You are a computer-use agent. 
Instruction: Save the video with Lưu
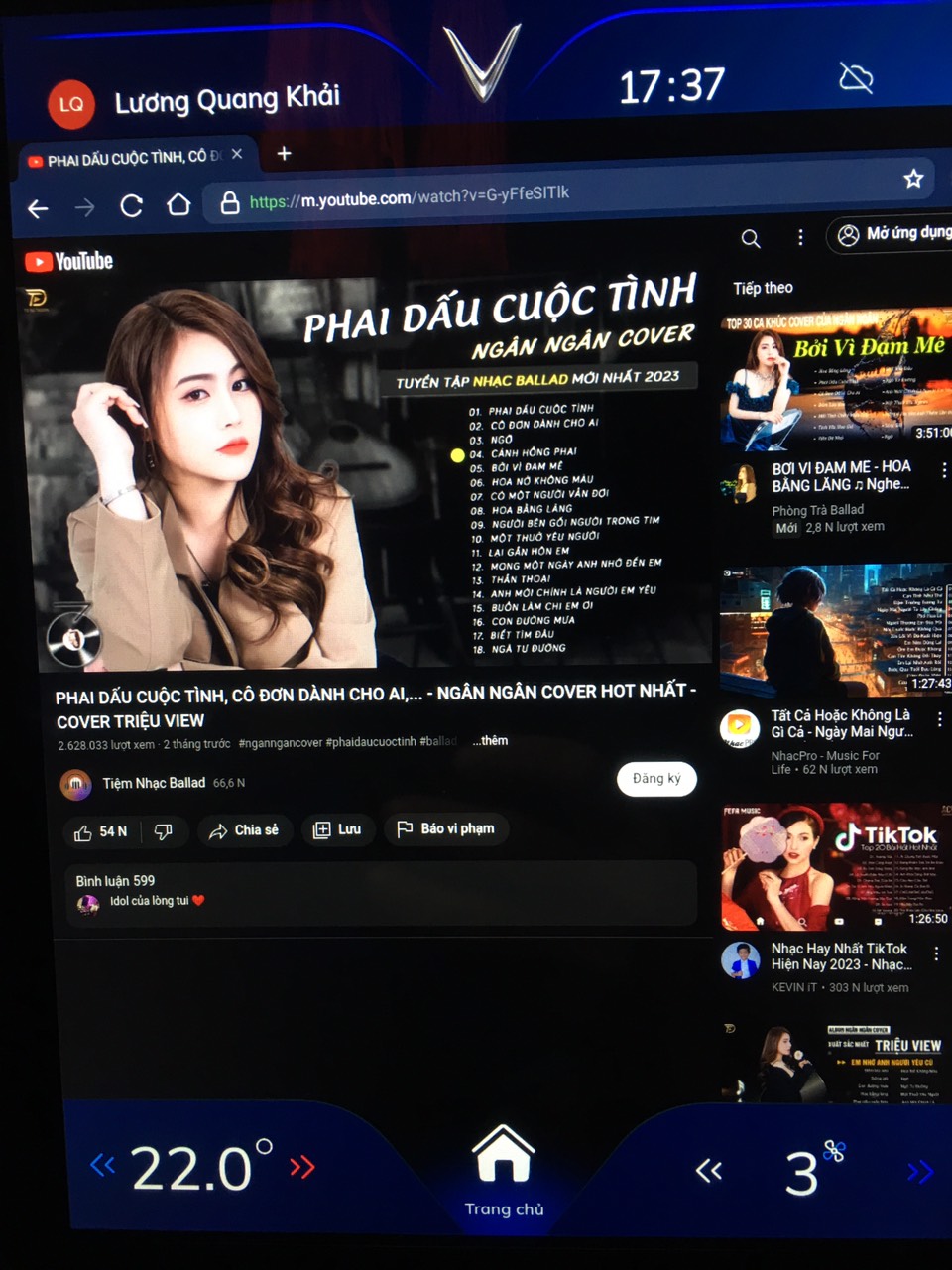[x=337, y=829]
